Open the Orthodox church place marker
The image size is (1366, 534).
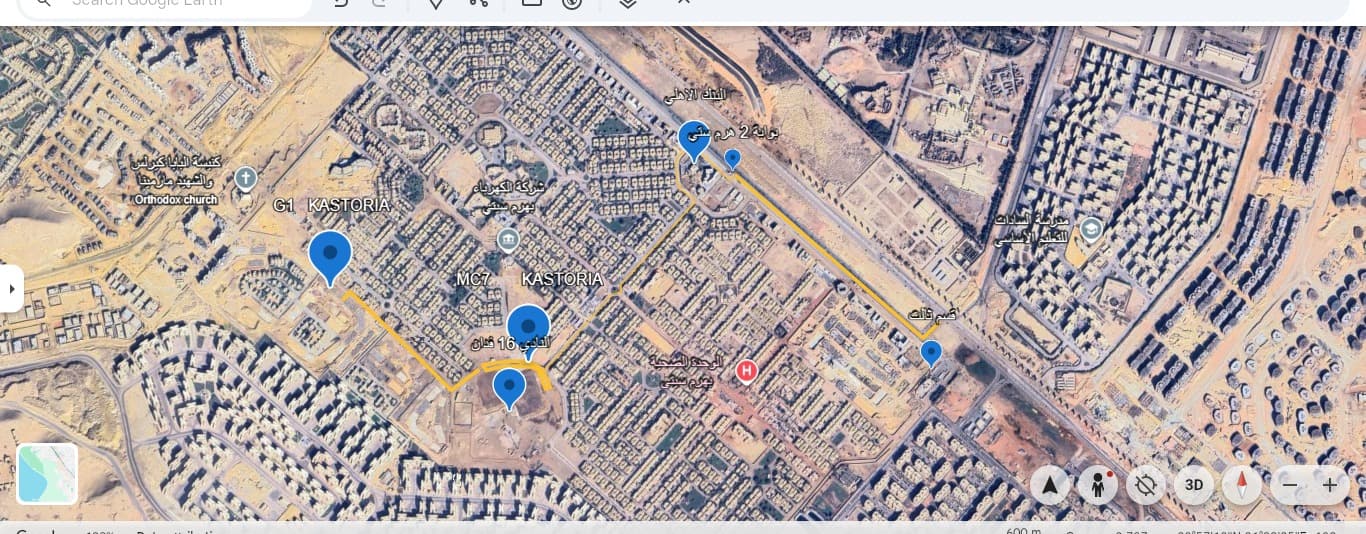tap(245, 179)
